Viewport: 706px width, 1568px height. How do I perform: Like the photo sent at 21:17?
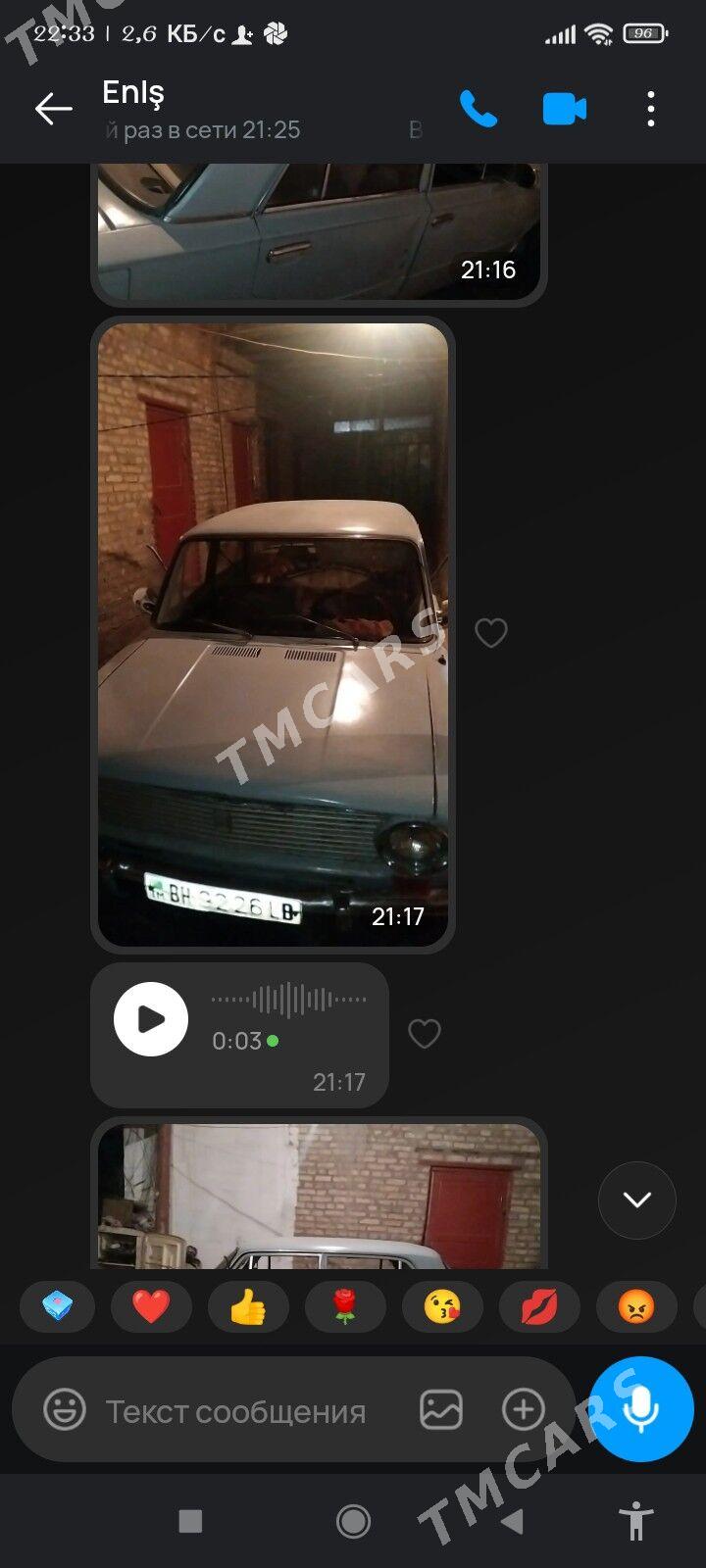[x=490, y=633]
